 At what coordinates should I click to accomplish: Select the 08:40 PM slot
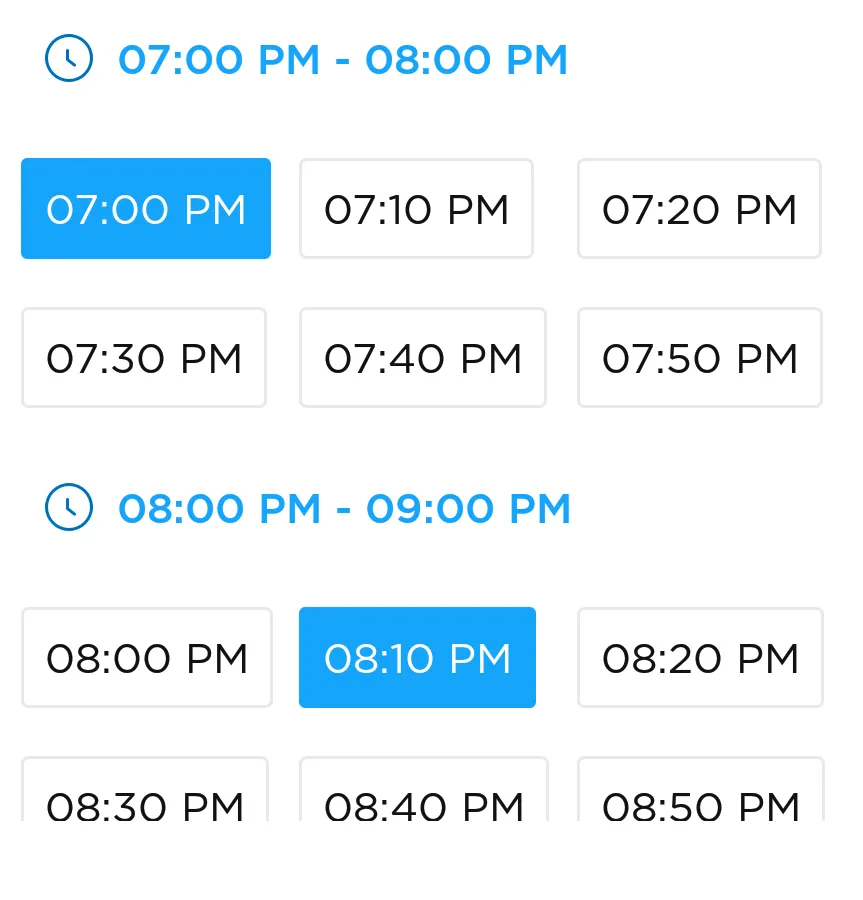[x=424, y=795]
